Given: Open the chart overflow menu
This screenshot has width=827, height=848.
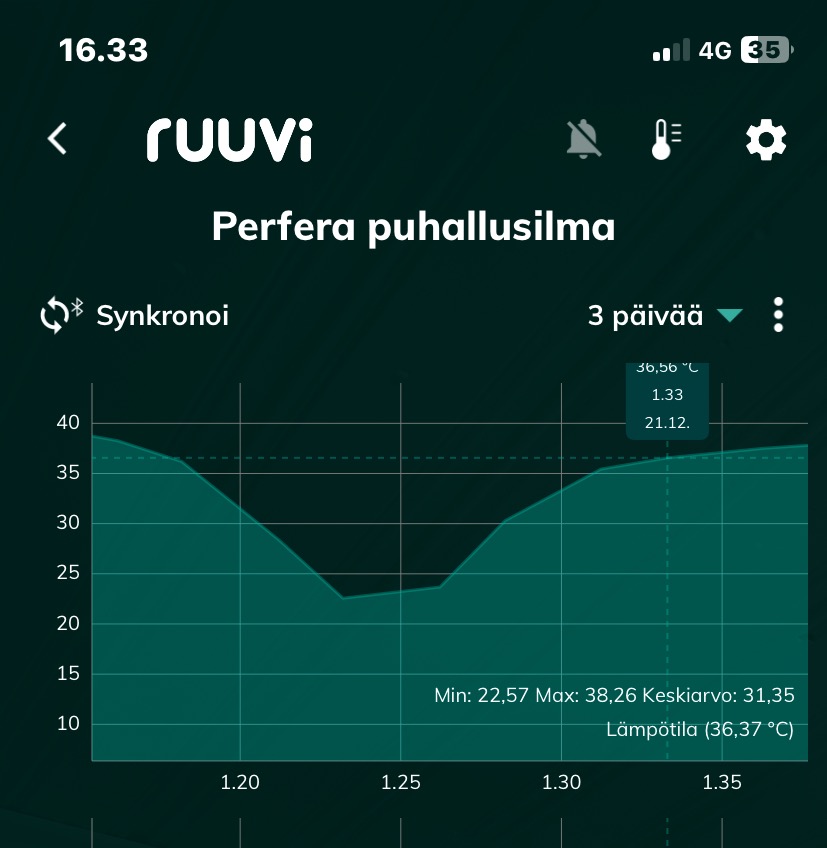Looking at the screenshot, I should pyautogui.click(x=778, y=315).
